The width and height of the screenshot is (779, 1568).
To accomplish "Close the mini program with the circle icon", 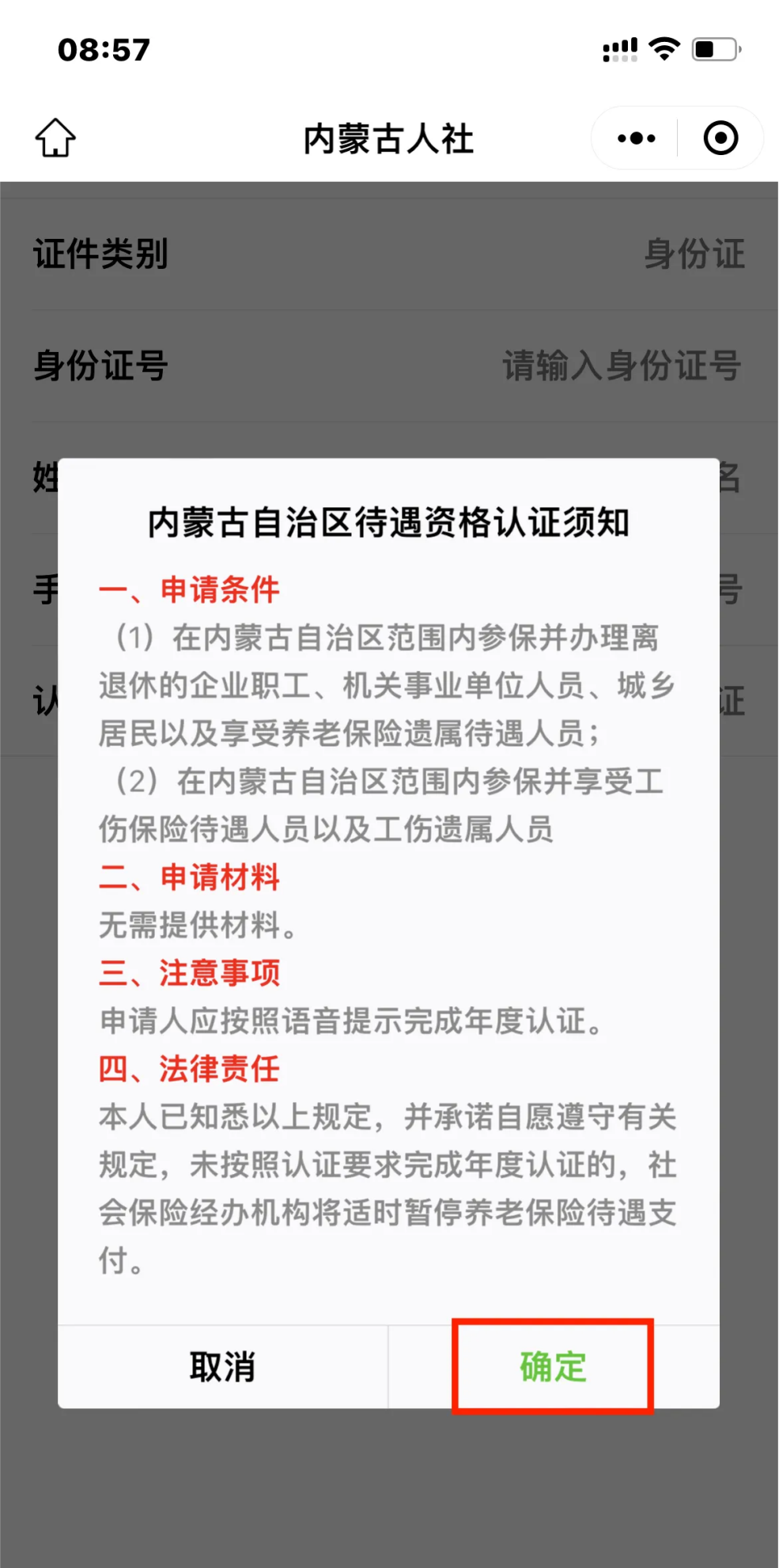I will point(720,138).
